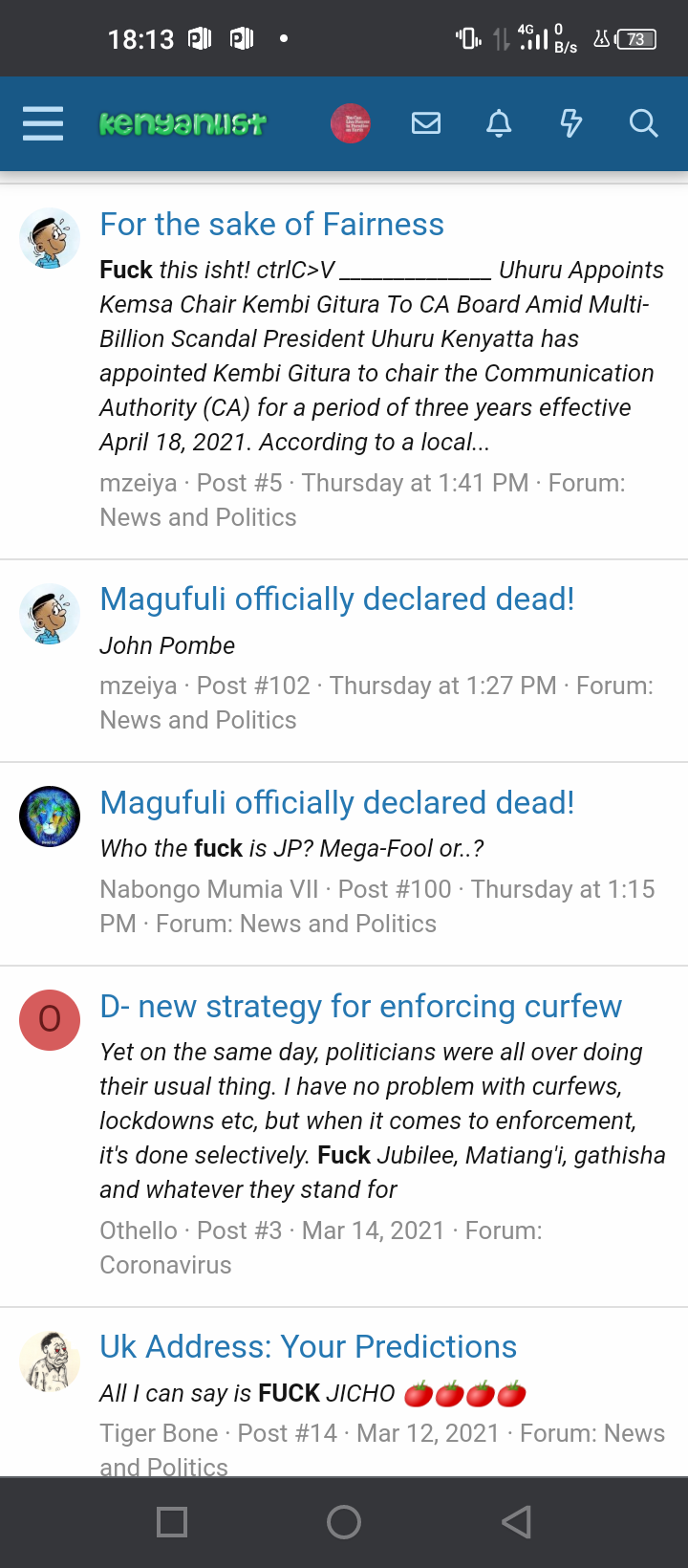This screenshot has height=1568, width=688.
Task: Open Nabongo Mumia VII's Magufuli post #100
Action: (337, 803)
